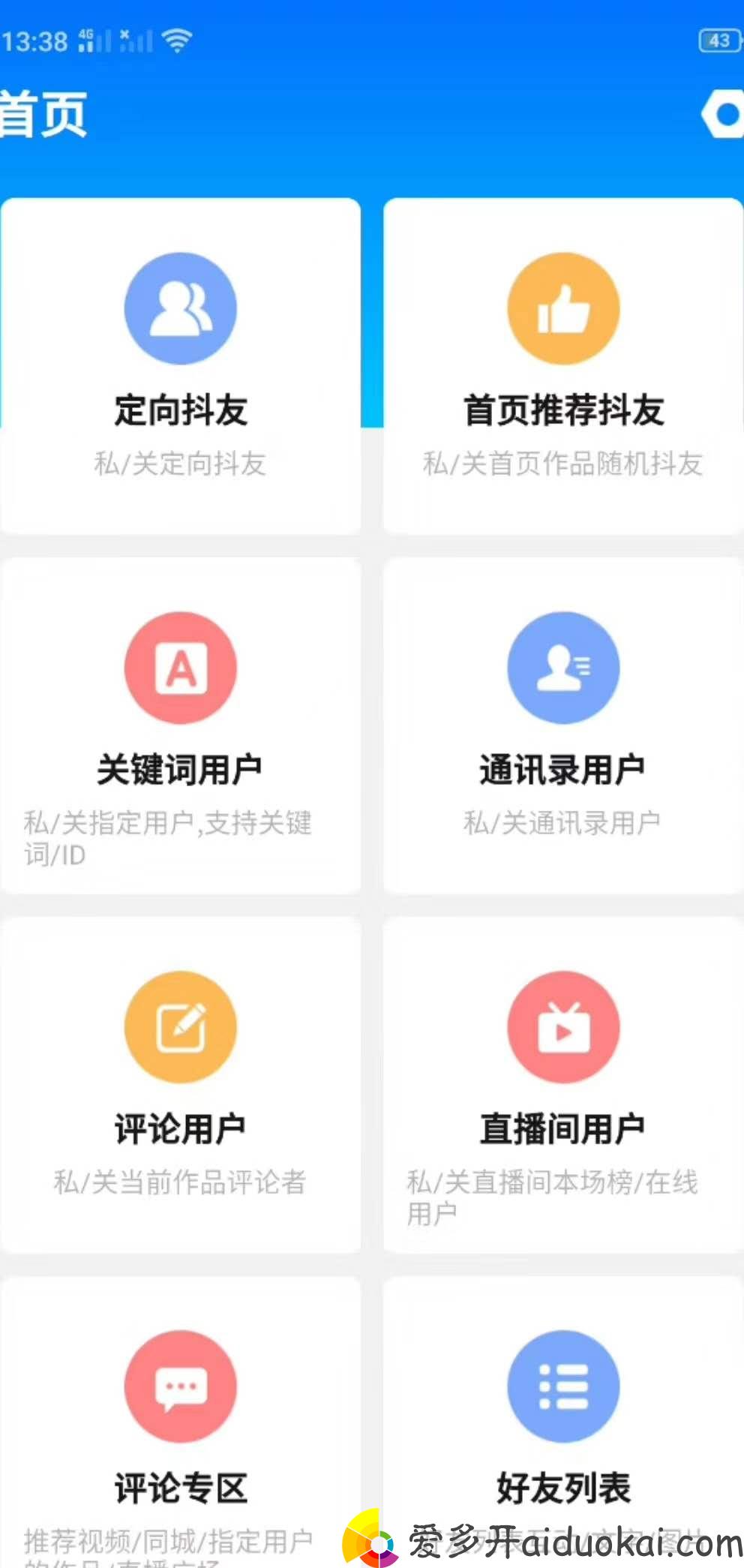The height and width of the screenshot is (1568, 744).
Task: Open the 评论用户 card
Action: tap(181, 1085)
